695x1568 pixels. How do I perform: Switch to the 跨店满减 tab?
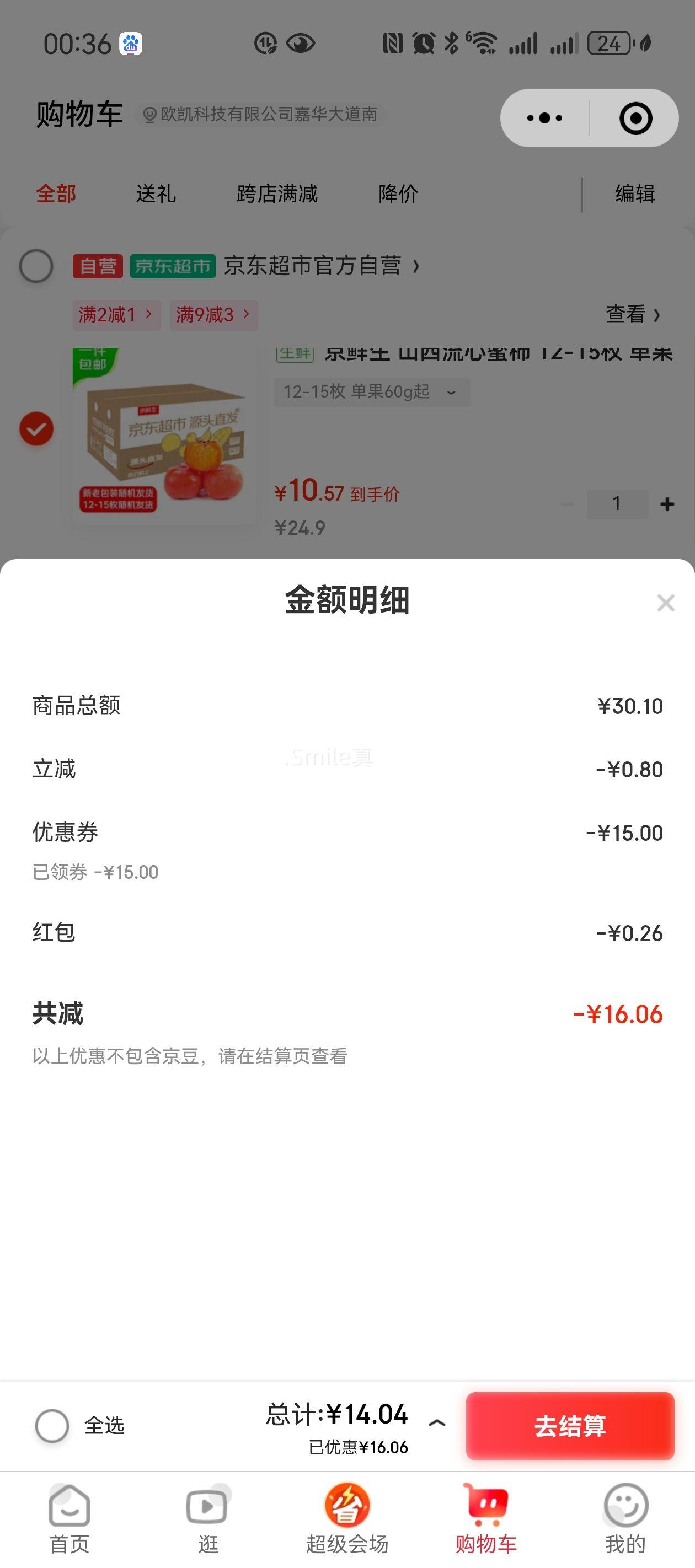(277, 194)
